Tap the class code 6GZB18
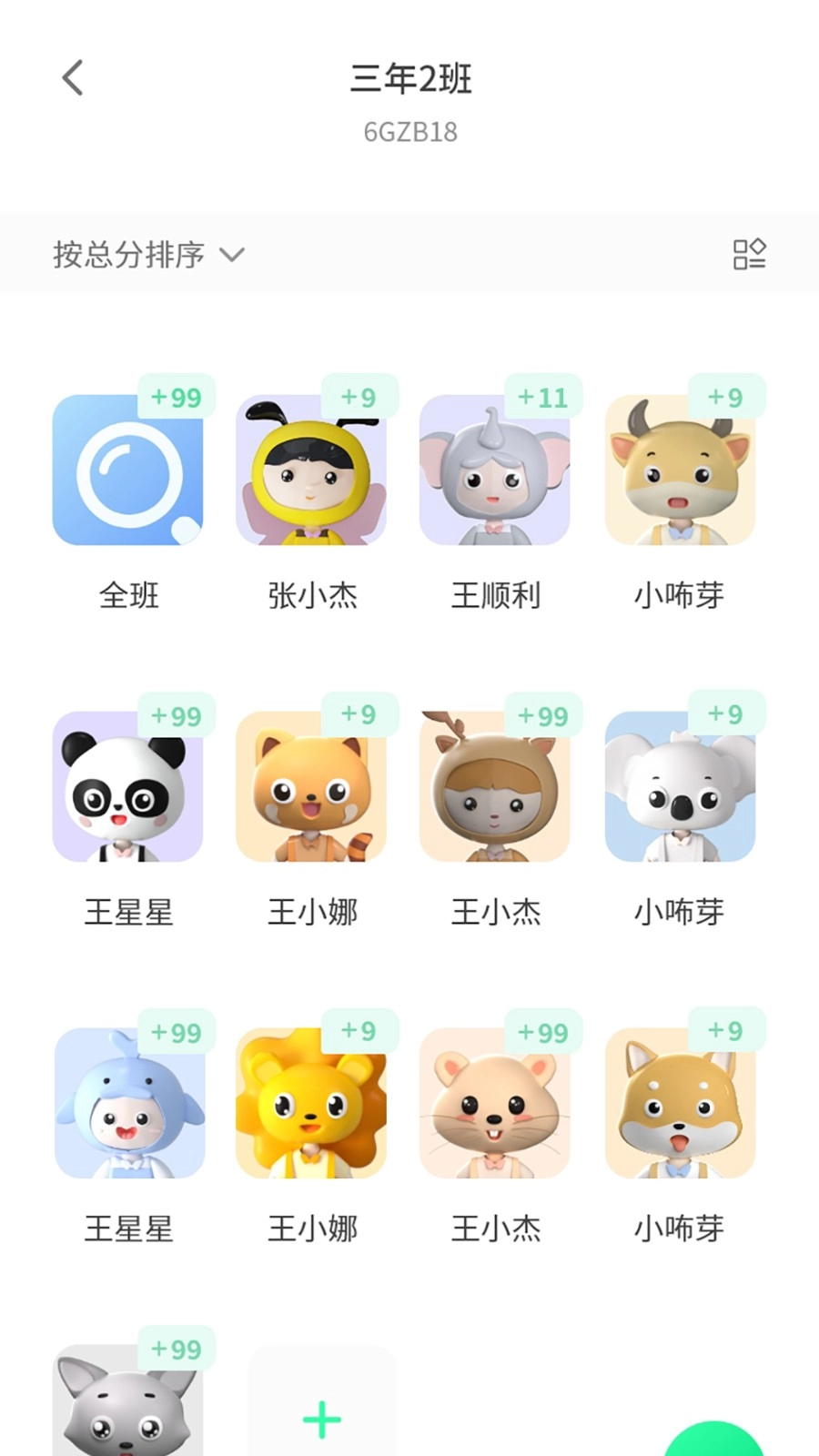This screenshot has width=819, height=1456. [x=409, y=133]
